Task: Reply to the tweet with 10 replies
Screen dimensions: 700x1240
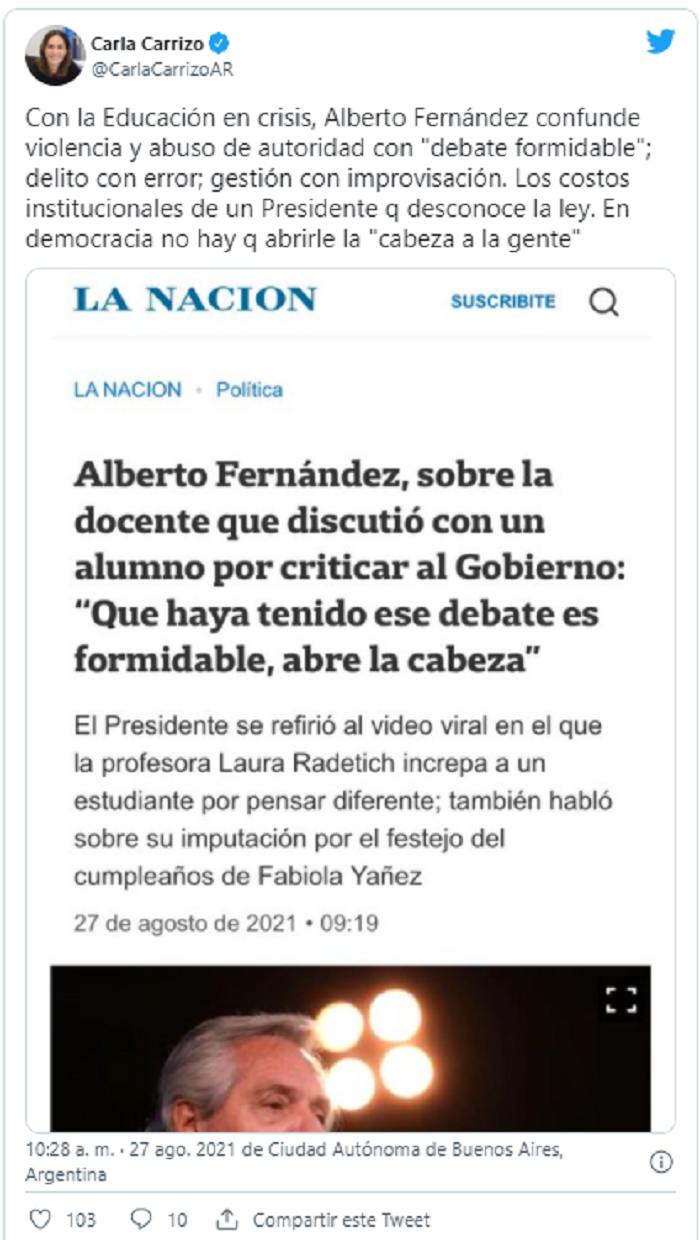Action: [x=159, y=1220]
